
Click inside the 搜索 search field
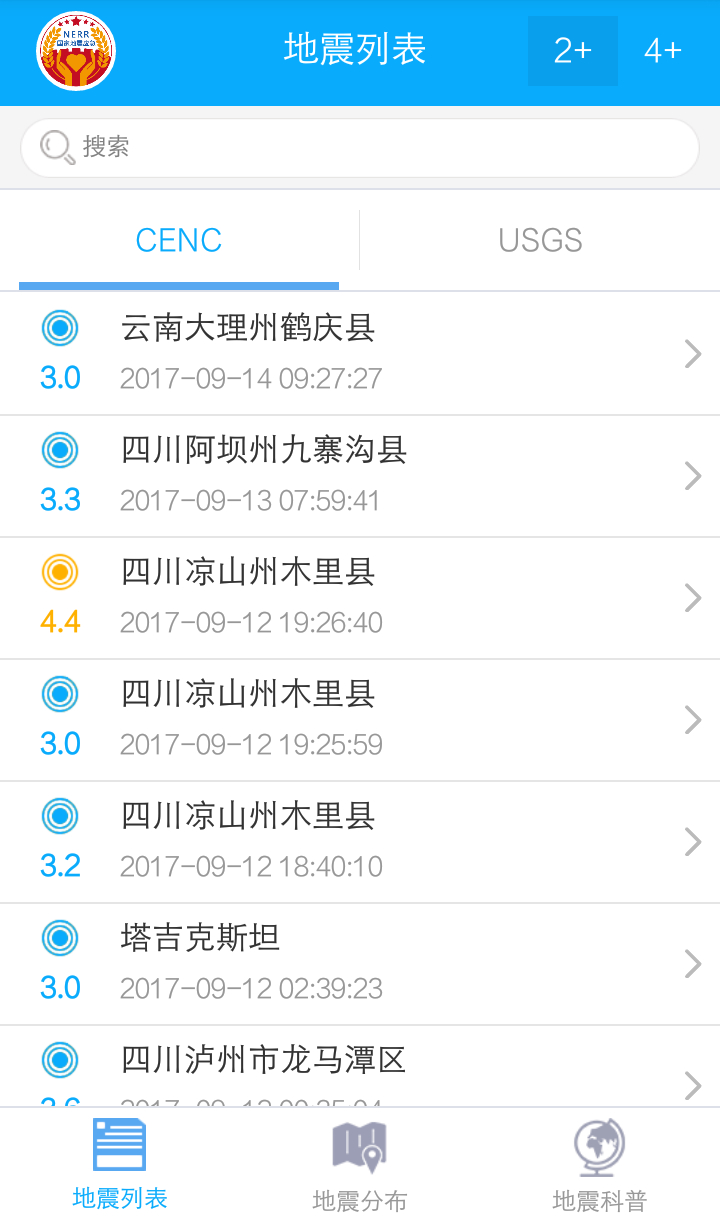(x=360, y=147)
